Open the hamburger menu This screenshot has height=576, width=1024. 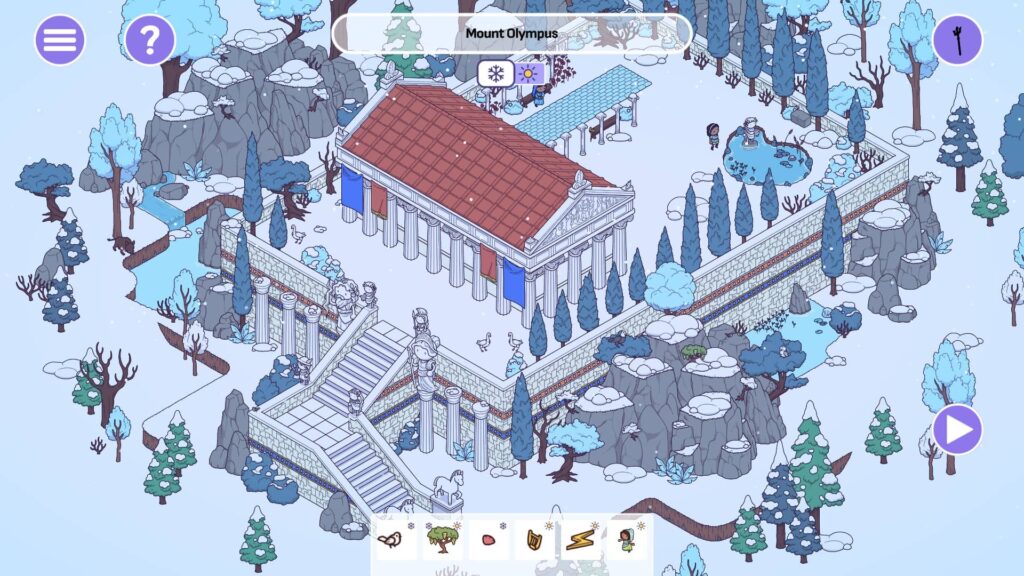pyautogui.click(x=60, y=40)
